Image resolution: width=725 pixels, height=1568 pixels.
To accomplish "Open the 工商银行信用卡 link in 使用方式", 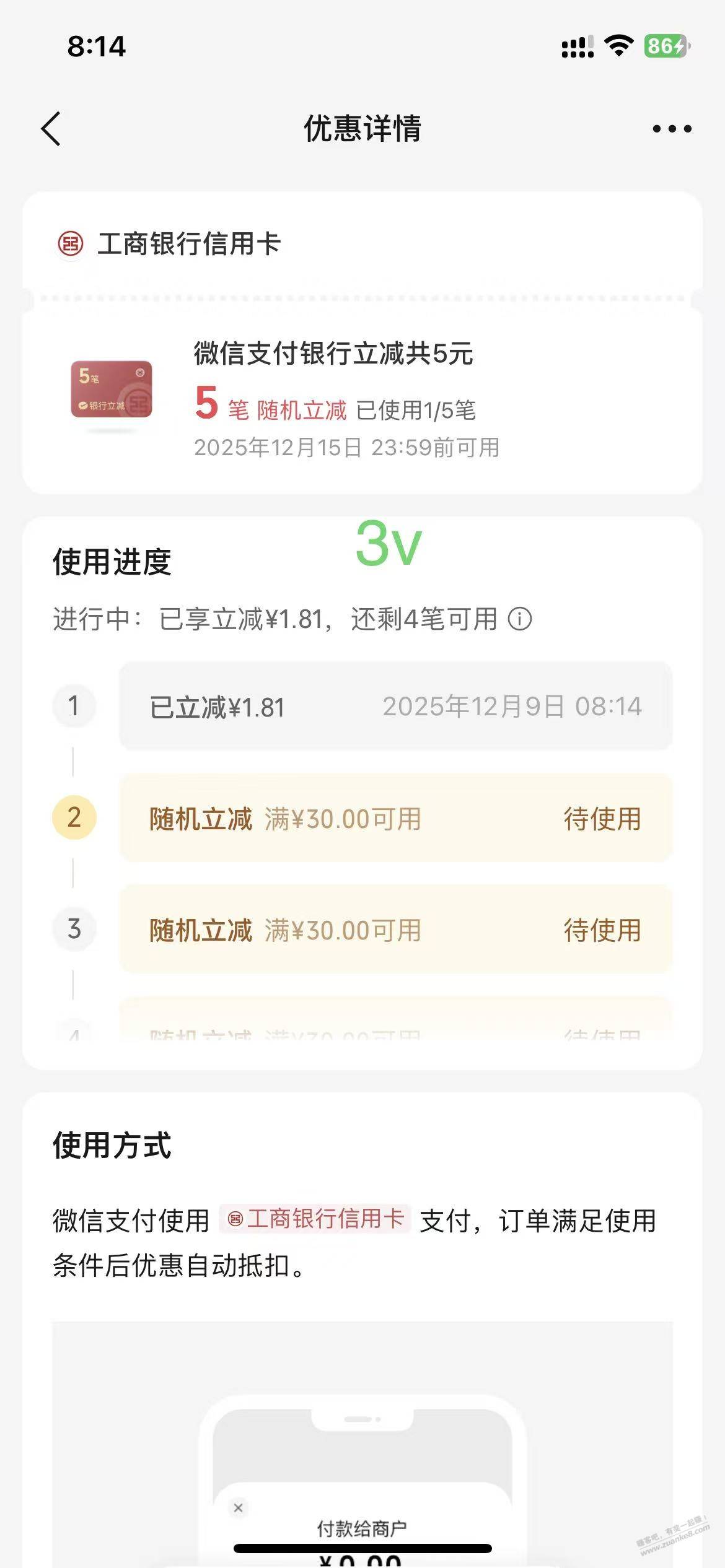I will pyautogui.click(x=315, y=1219).
